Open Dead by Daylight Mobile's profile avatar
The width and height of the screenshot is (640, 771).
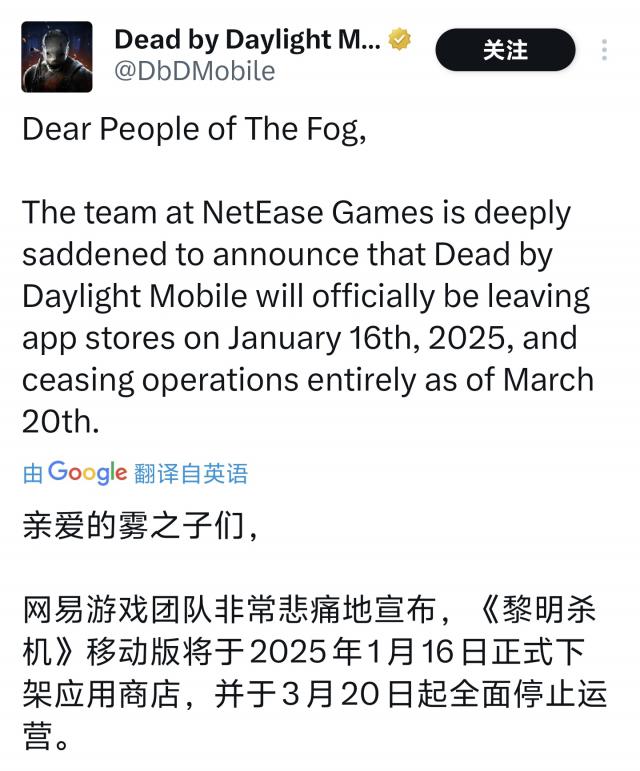click(57, 57)
